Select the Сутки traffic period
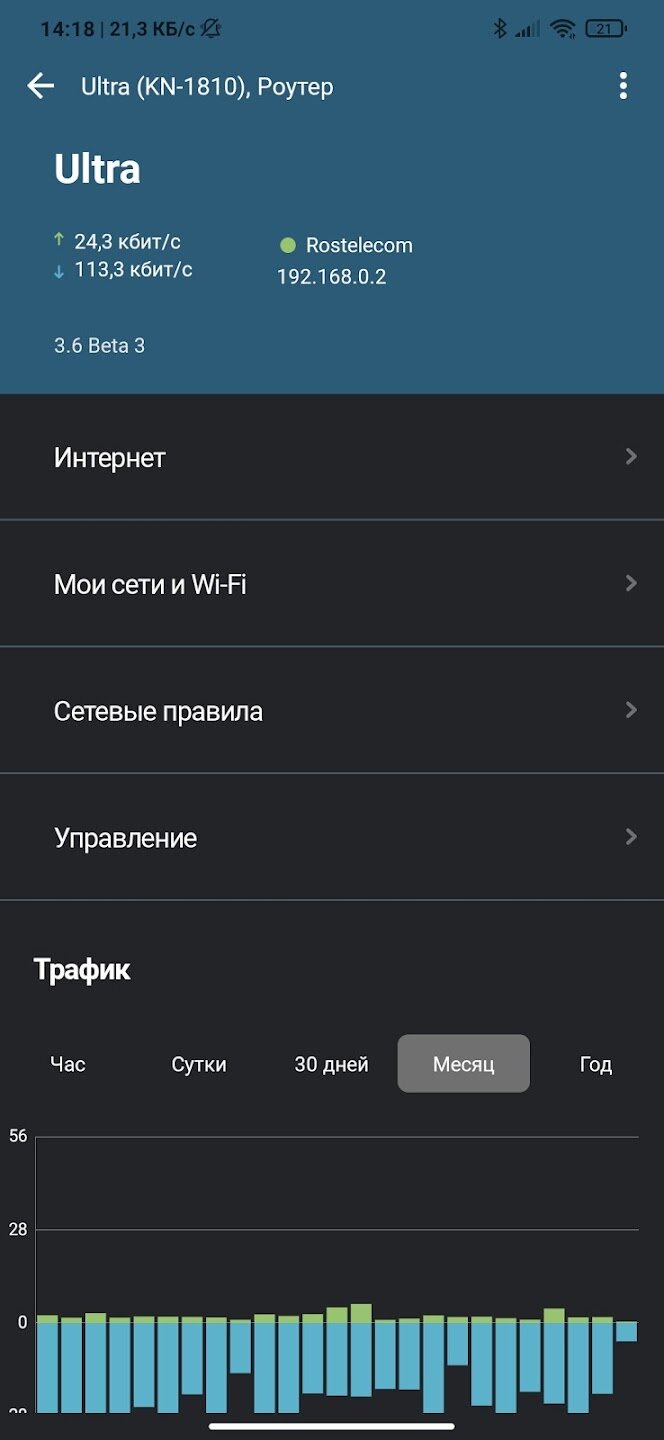Screen dimensions: 664x1440 (x=199, y=1064)
